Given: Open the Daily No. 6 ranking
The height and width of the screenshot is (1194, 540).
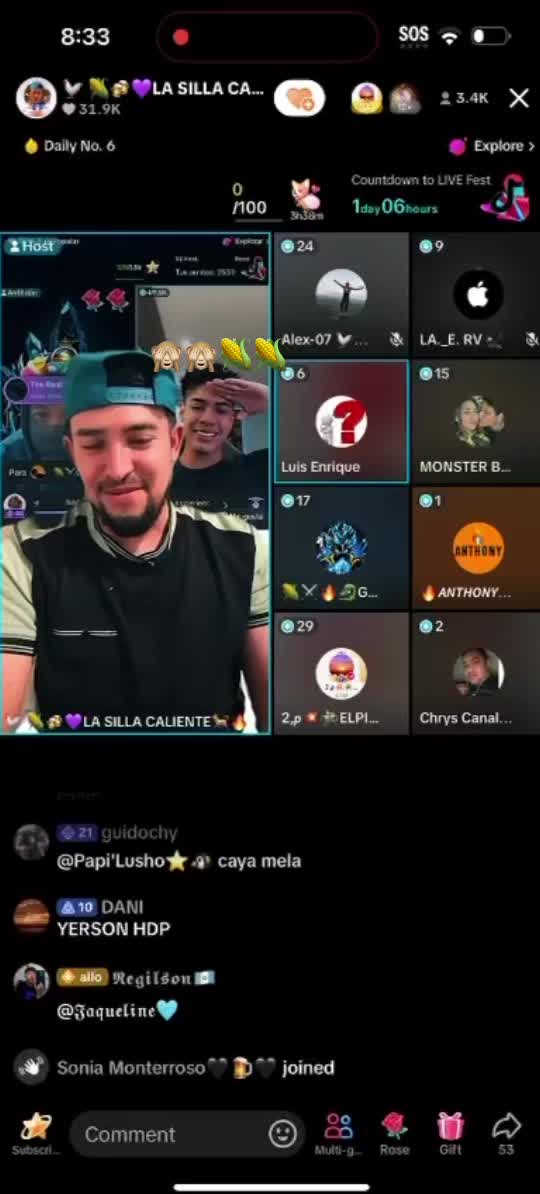Looking at the screenshot, I should (x=69, y=146).
